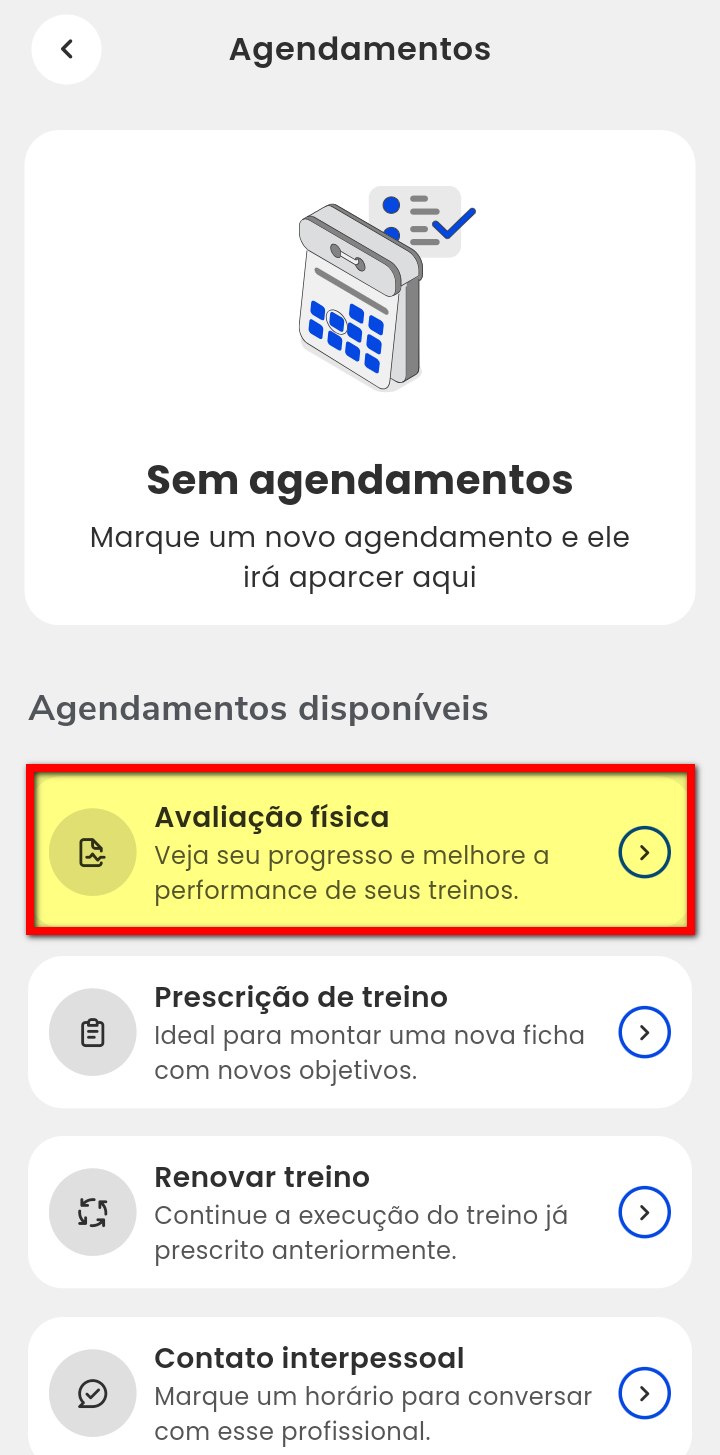Viewport: 720px width, 1455px height.
Task: Go back from the Agendamentos screen
Action: click(67, 49)
